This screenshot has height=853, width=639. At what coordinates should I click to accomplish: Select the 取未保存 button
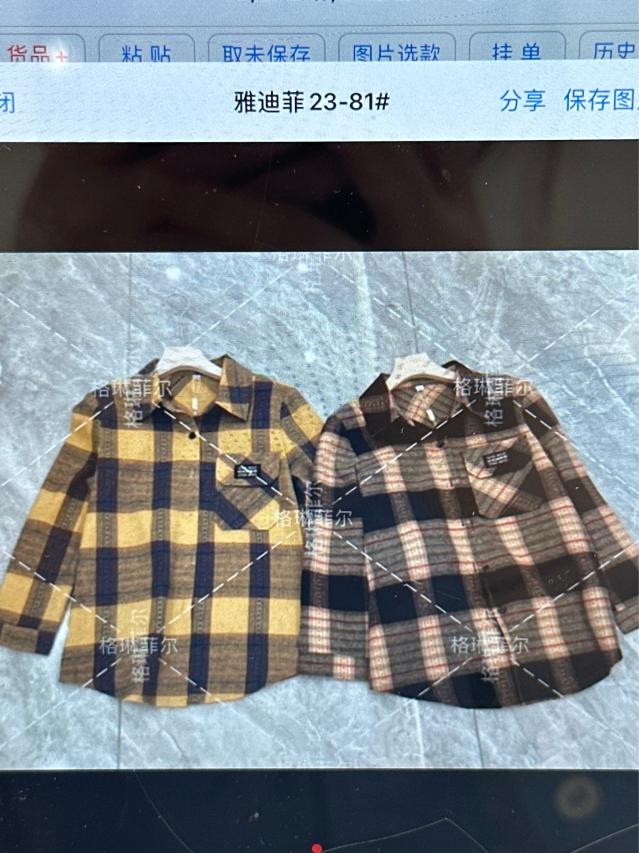[266, 52]
